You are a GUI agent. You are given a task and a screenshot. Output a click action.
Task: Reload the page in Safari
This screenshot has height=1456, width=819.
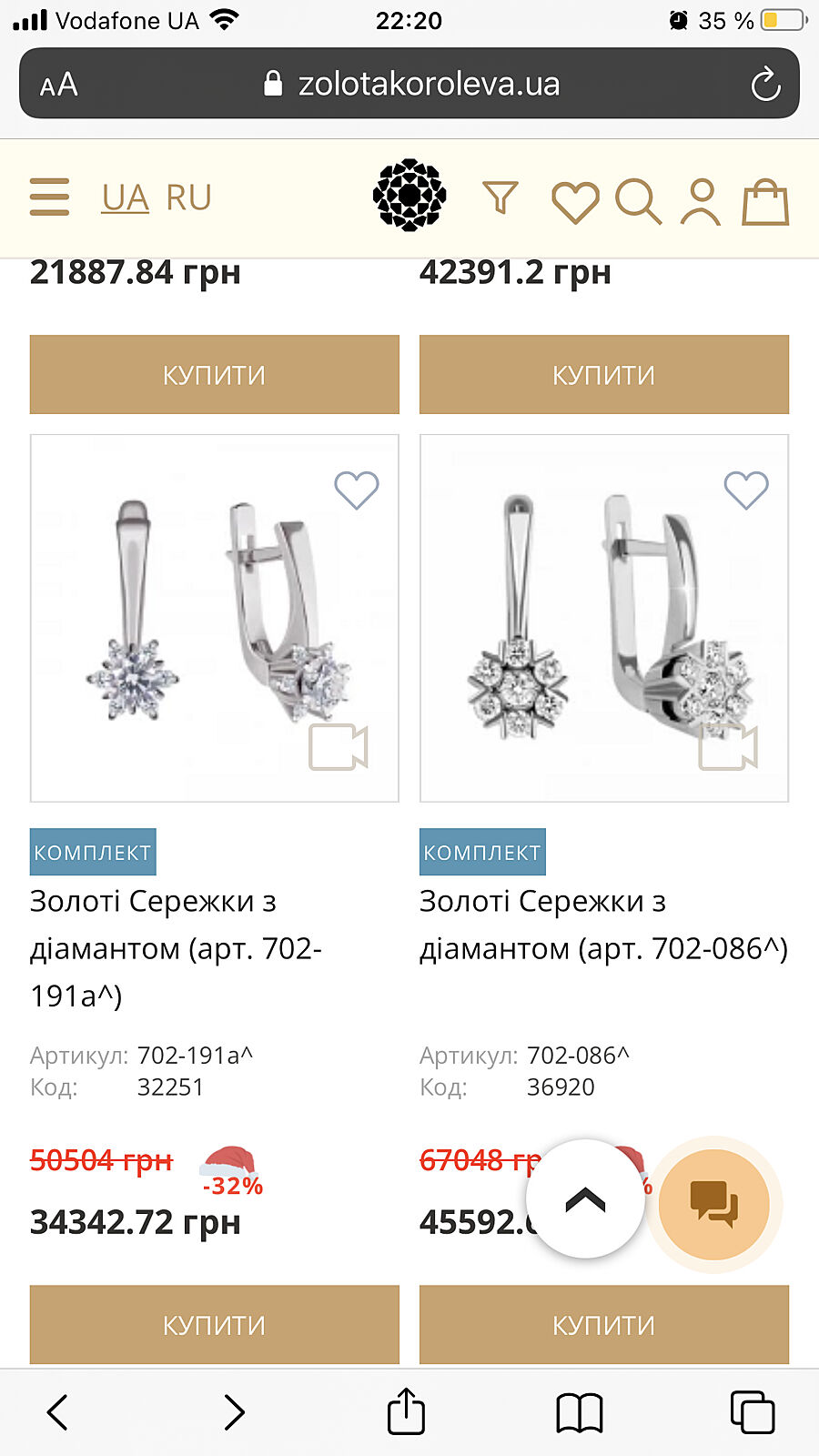(765, 85)
